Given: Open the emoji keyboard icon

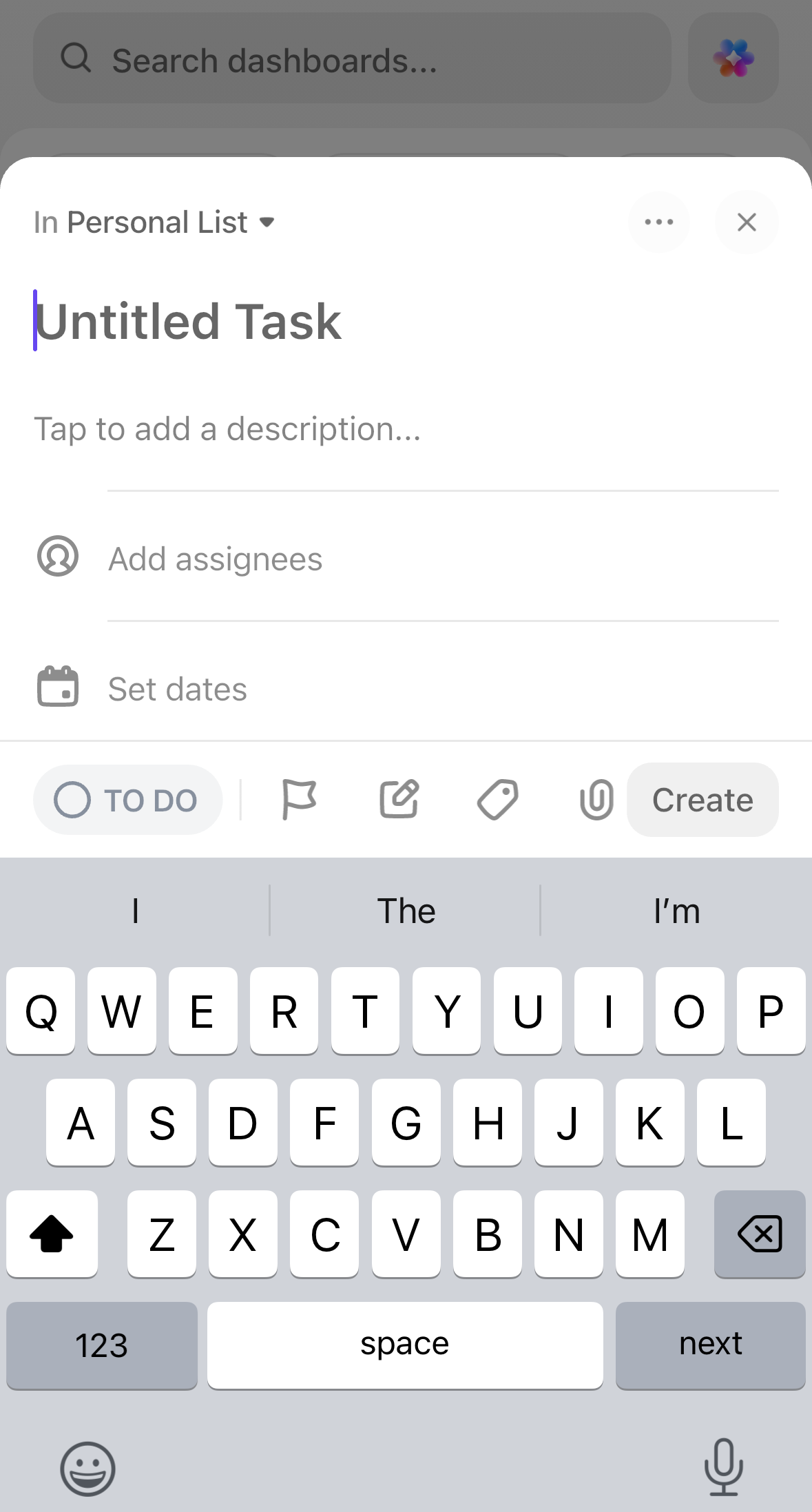Looking at the screenshot, I should pyautogui.click(x=87, y=1466).
